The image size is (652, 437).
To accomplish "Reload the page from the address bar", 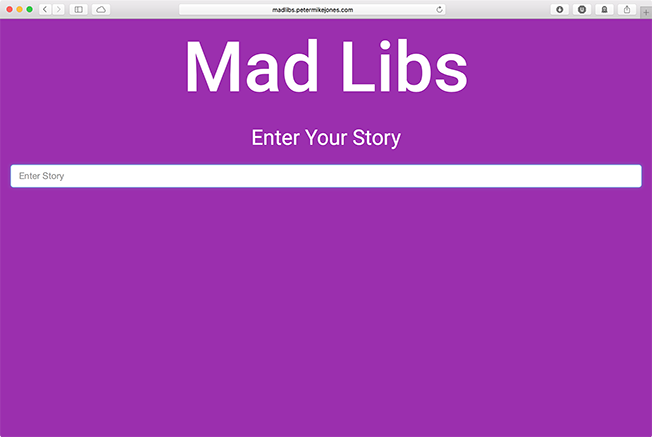I will pyautogui.click(x=440, y=9).
